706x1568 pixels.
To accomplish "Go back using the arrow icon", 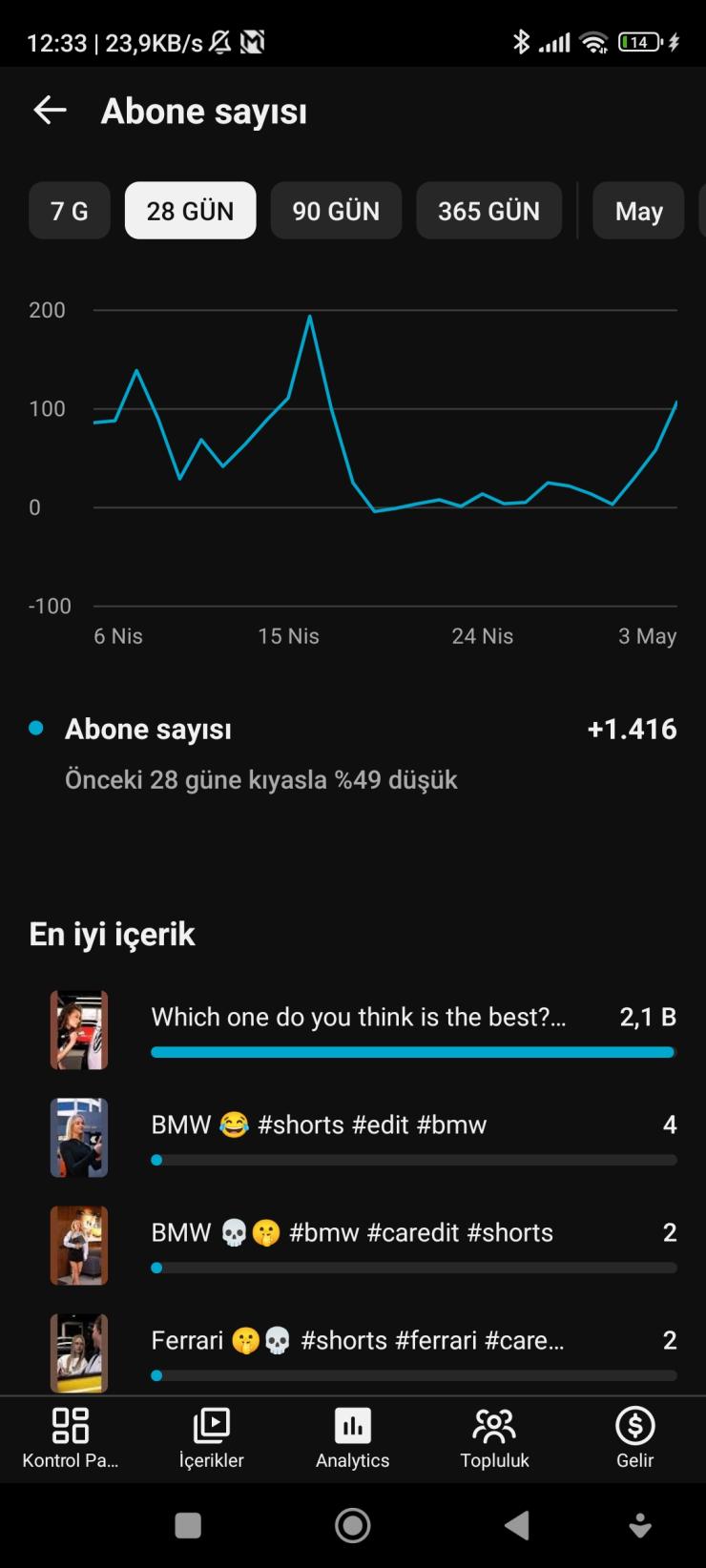I will point(50,111).
